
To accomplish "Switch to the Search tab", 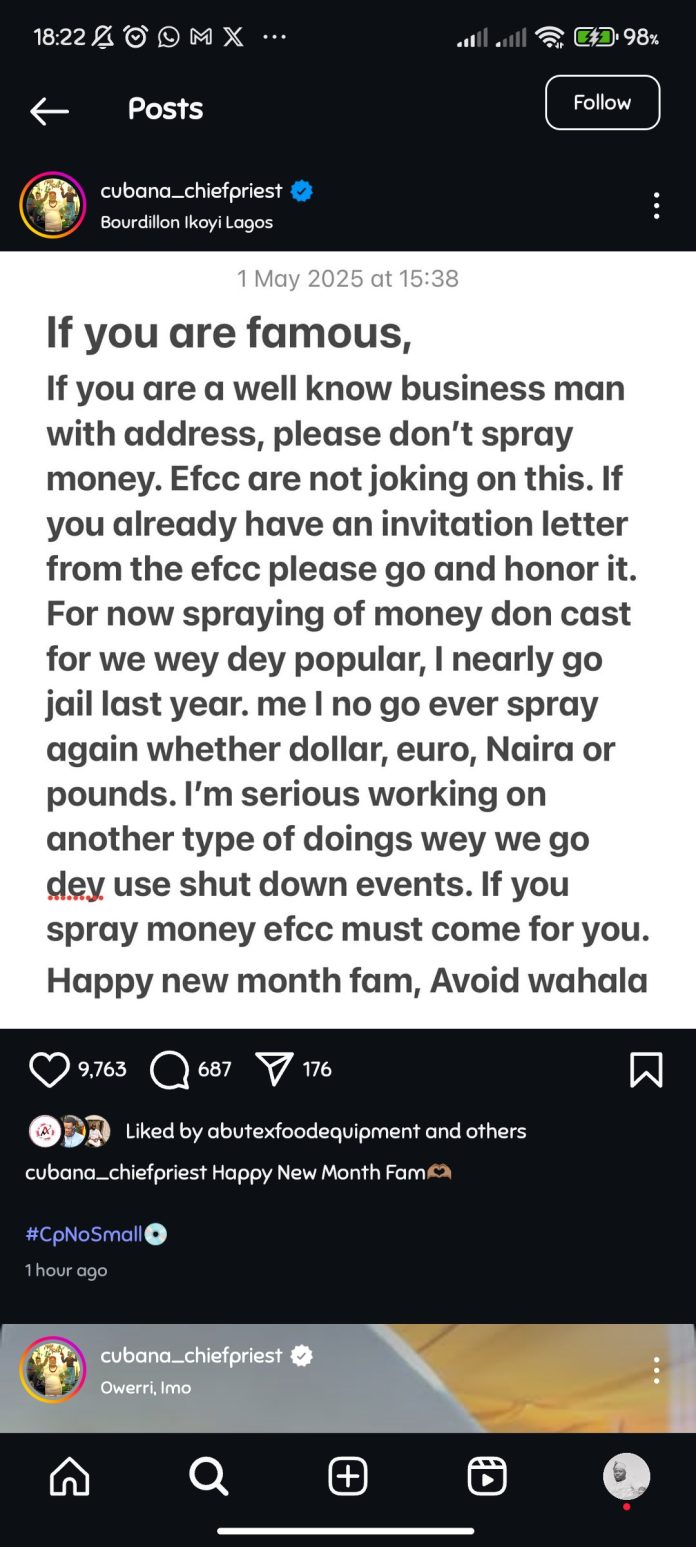I will (208, 1476).
